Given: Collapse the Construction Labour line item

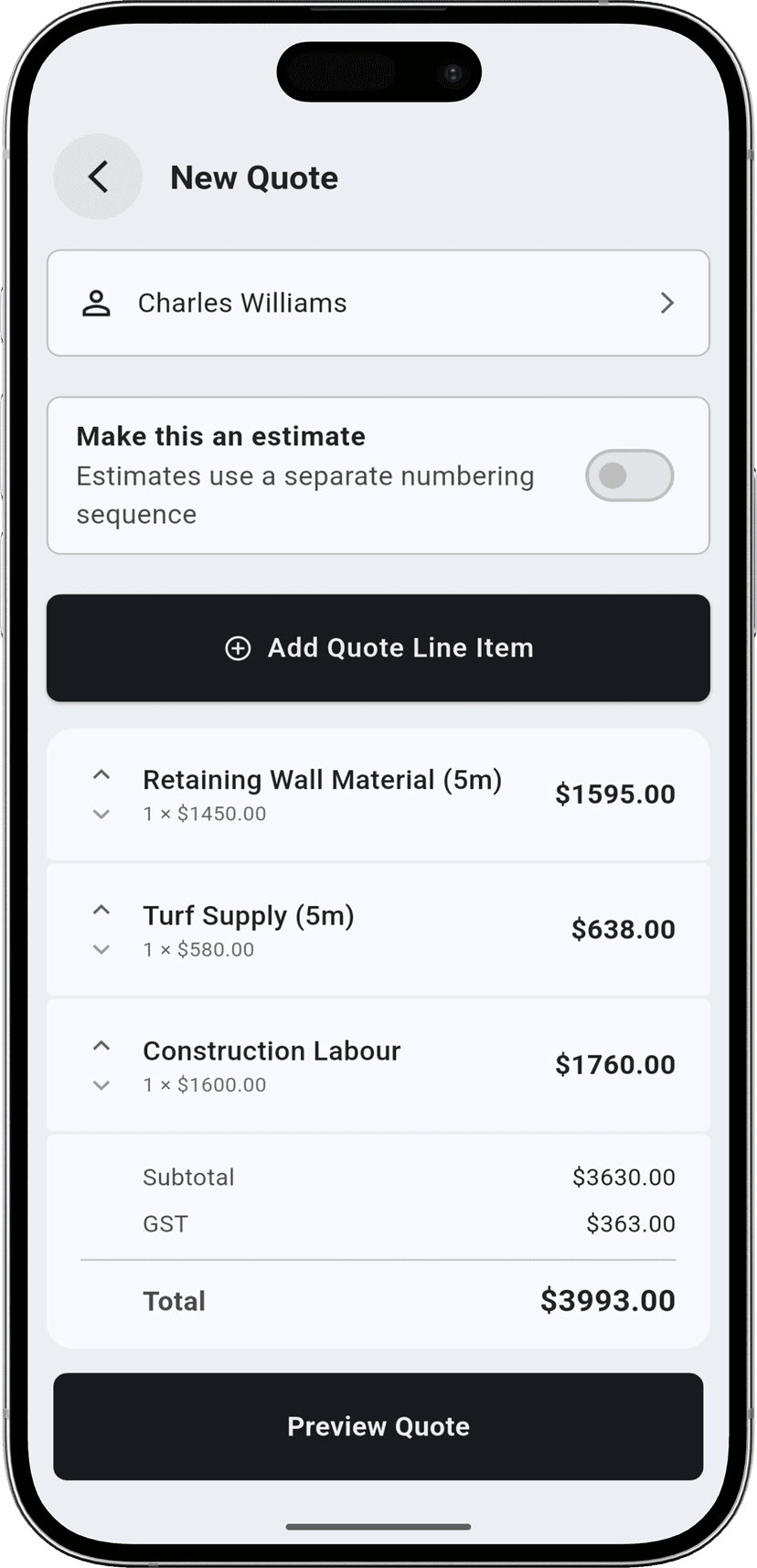Looking at the screenshot, I should 101,1044.
